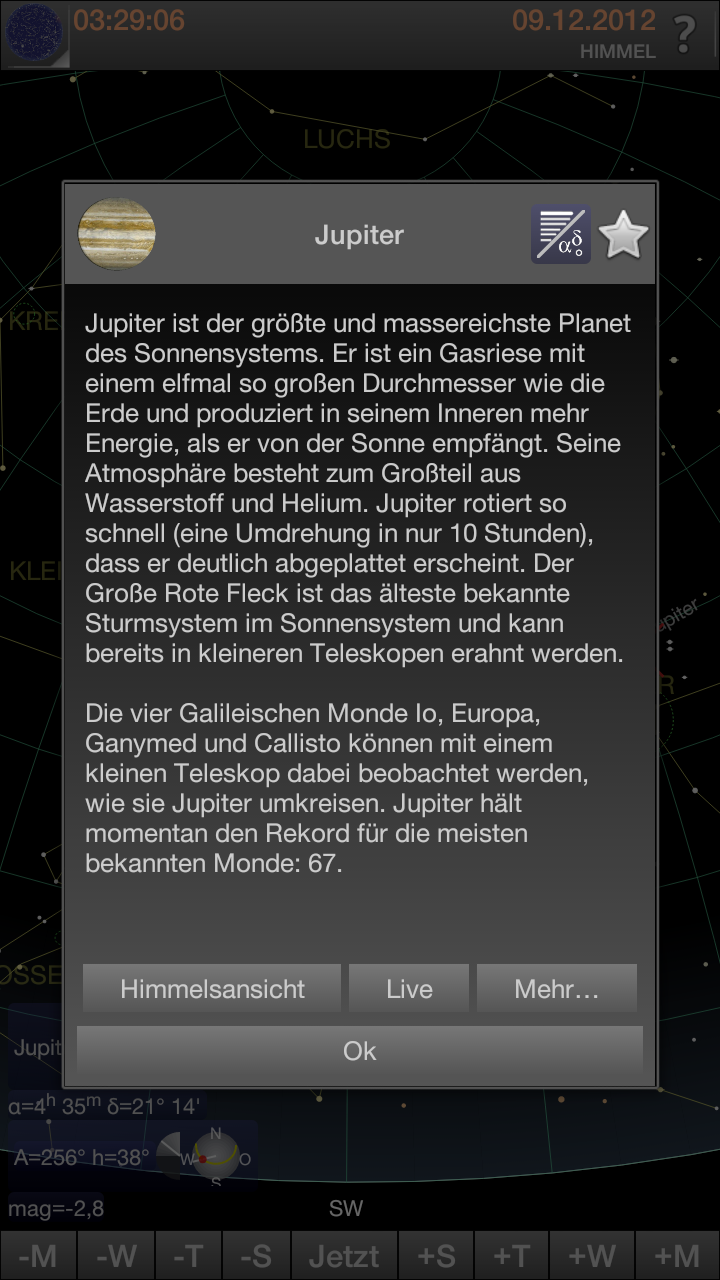The height and width of the screenshot is (1280, 720).
Task: Open the Live view for Jupiter
Action: click(x=409, y=989)
